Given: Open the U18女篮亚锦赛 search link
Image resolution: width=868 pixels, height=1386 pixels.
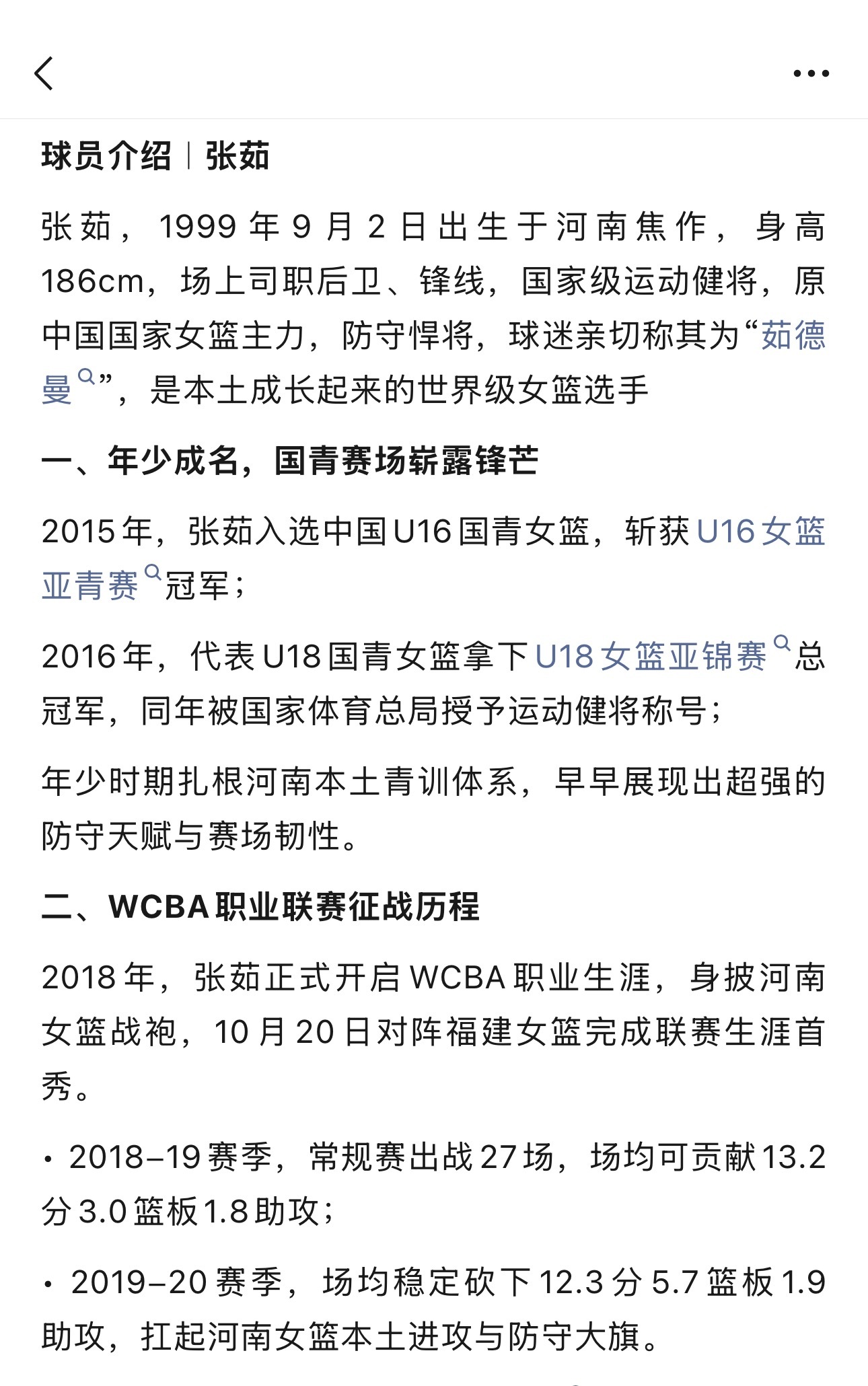Looking at the screenshot, I should click(662, 655).
